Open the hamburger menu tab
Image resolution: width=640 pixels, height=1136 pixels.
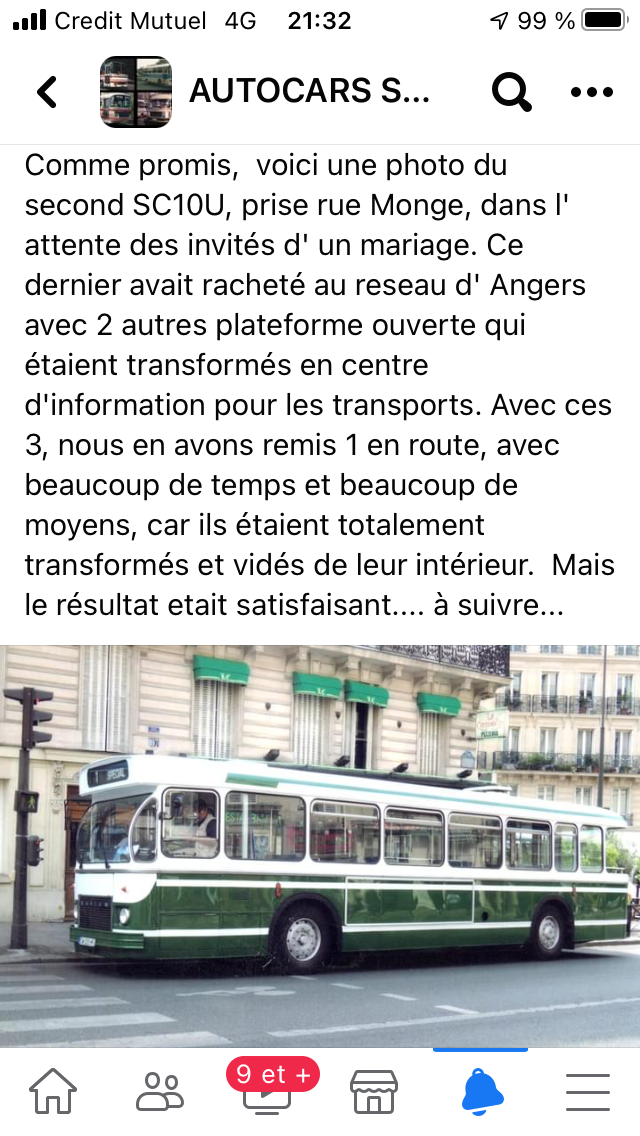(587, 1091)
